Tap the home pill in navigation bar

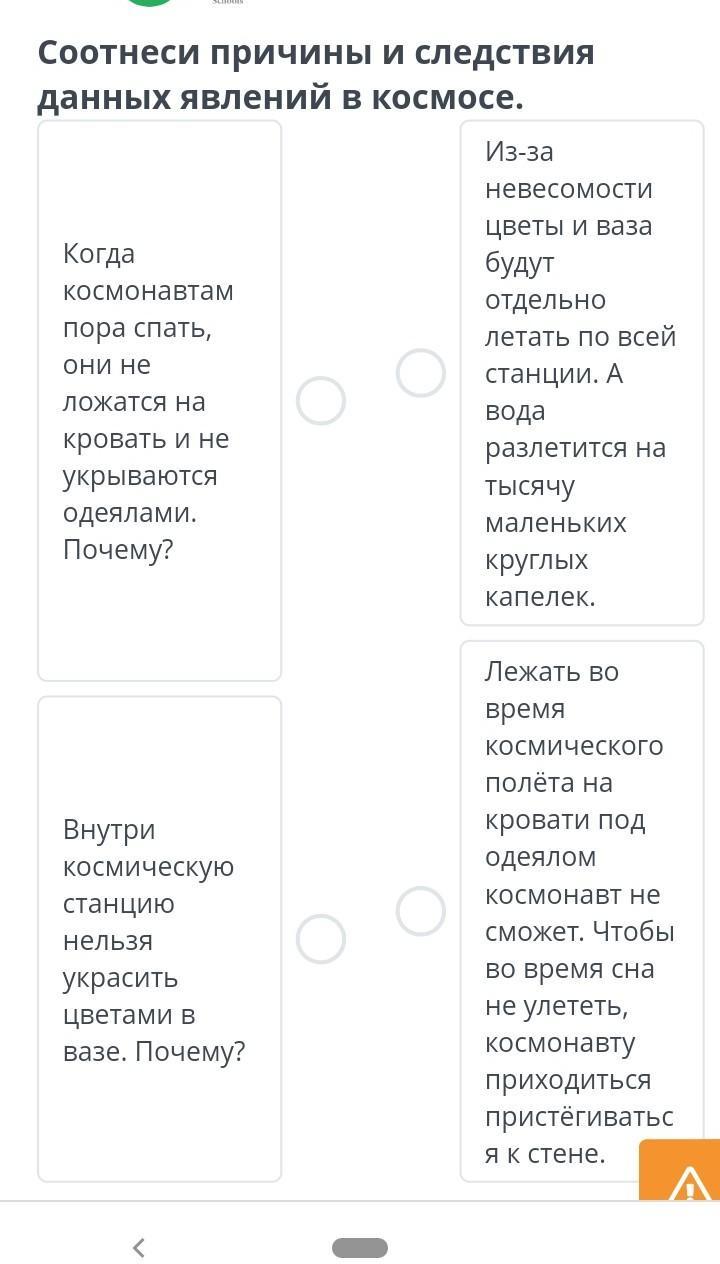(x=360, y=1247)
